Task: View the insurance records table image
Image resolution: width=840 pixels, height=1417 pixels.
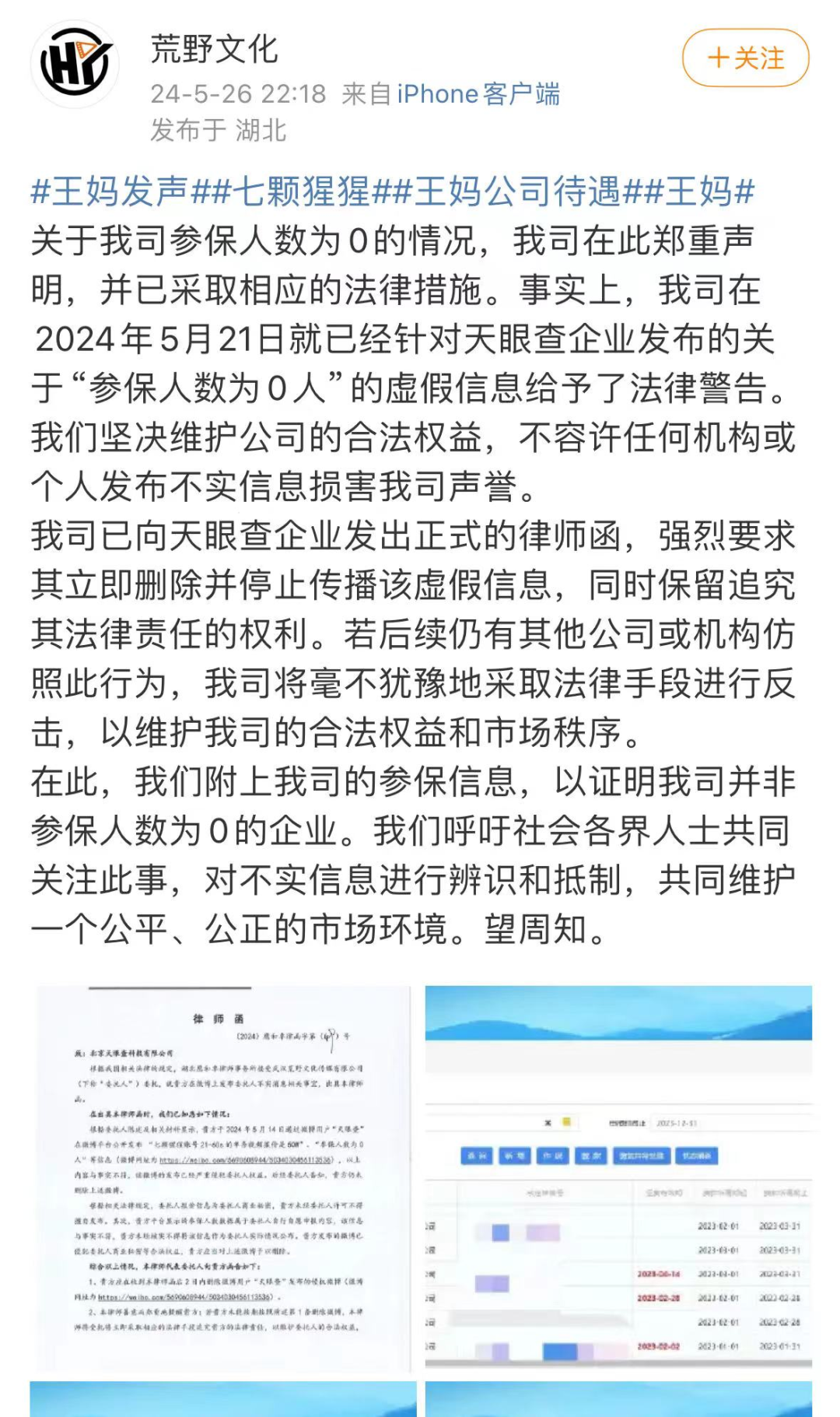Action: 618,1177
